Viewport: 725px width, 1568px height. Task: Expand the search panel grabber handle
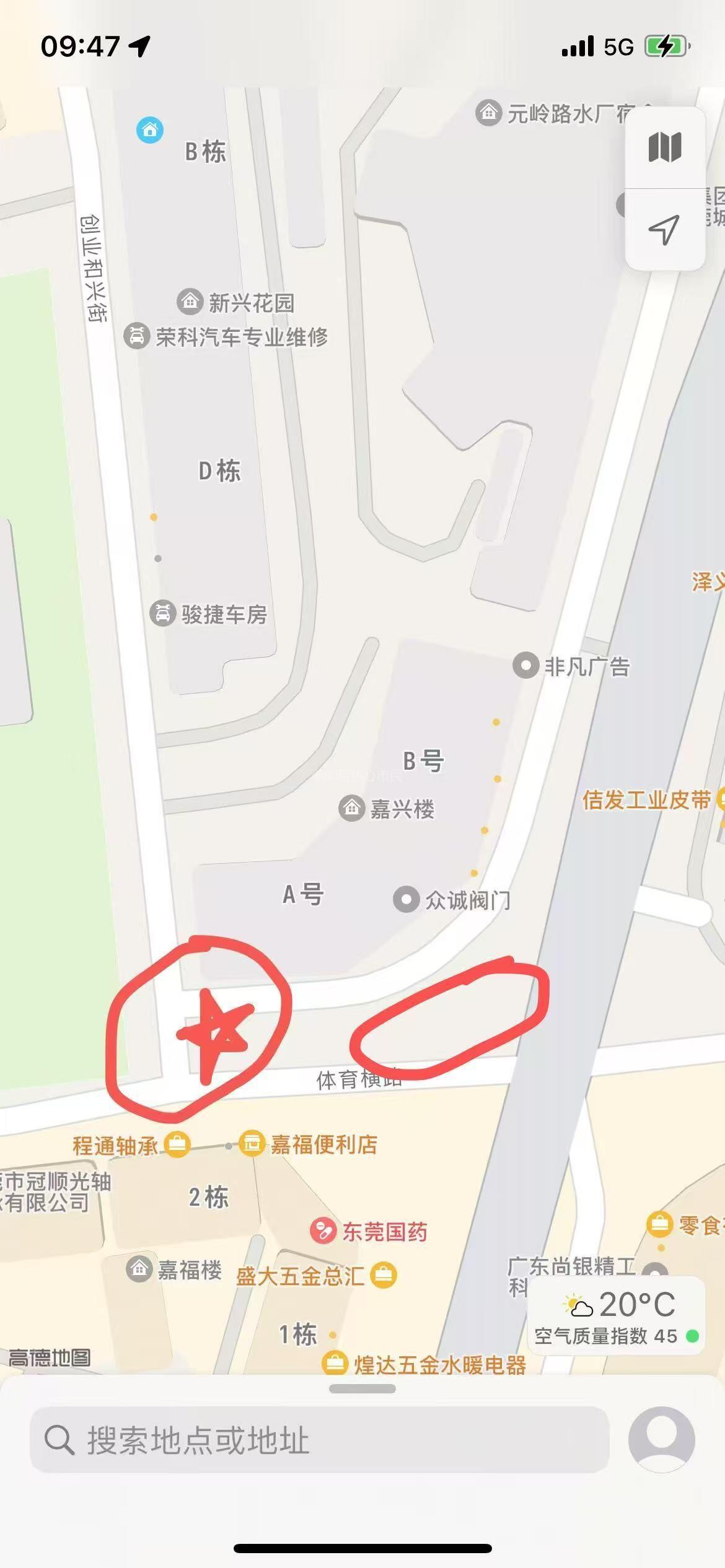(362, 1389)
